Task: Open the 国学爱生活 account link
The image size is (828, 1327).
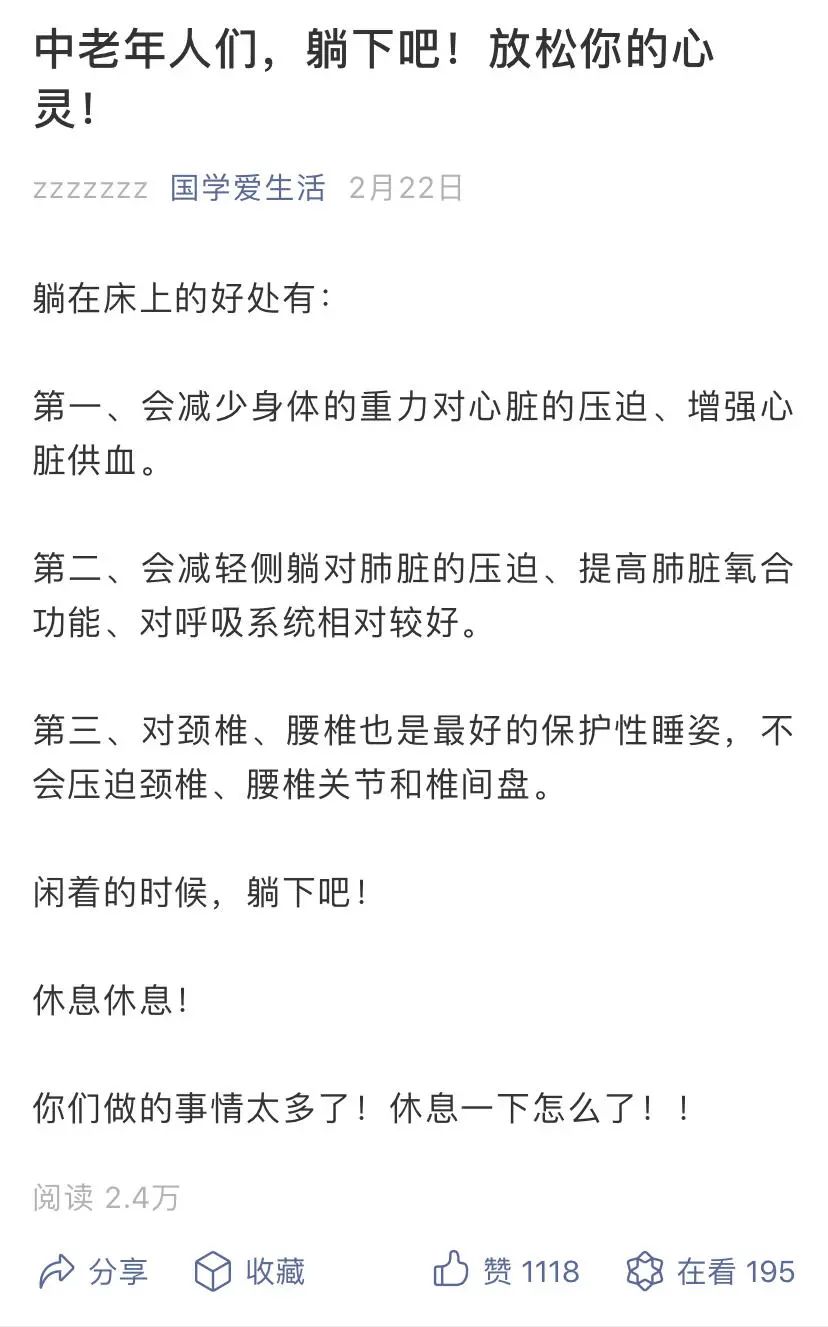Action: pos(248,188)
